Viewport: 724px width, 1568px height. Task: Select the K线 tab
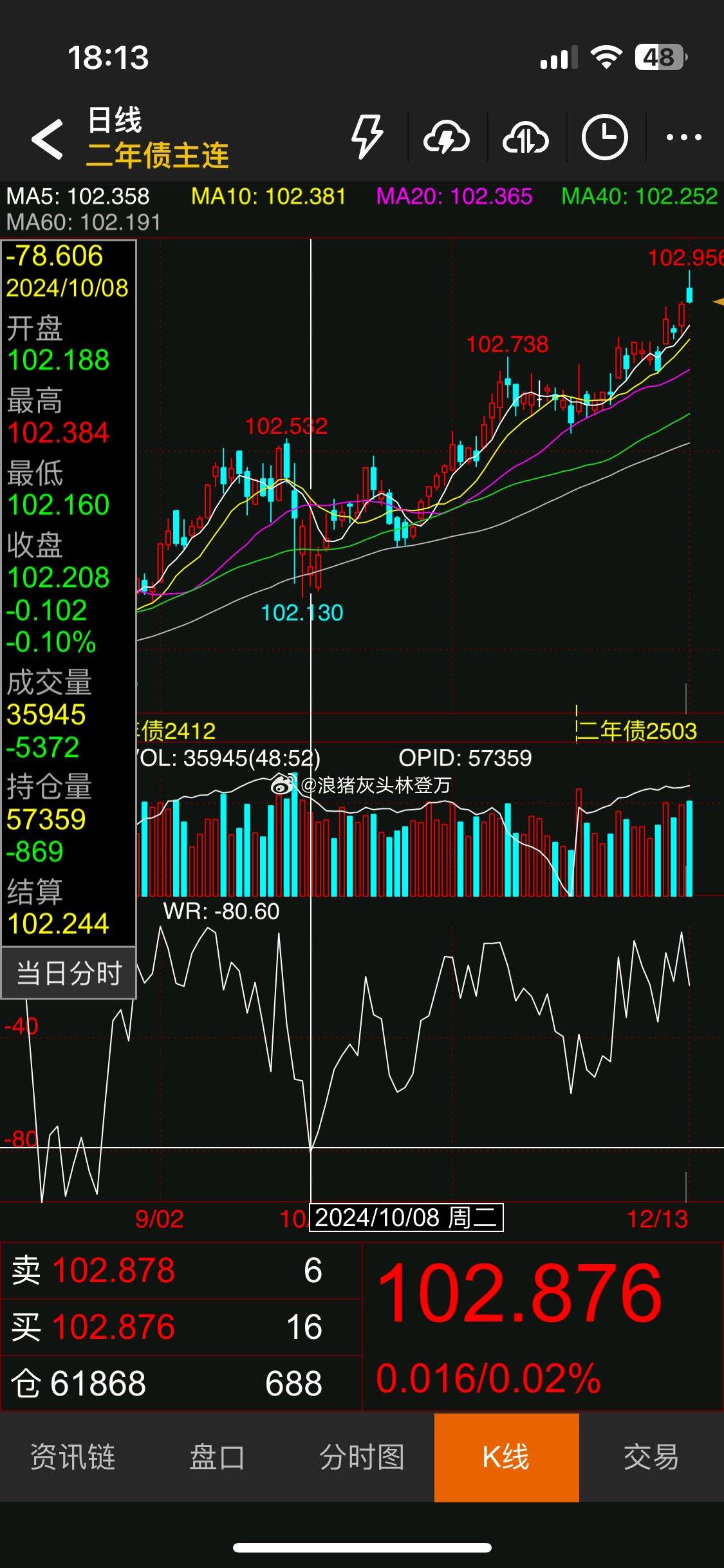[506, 1457]
